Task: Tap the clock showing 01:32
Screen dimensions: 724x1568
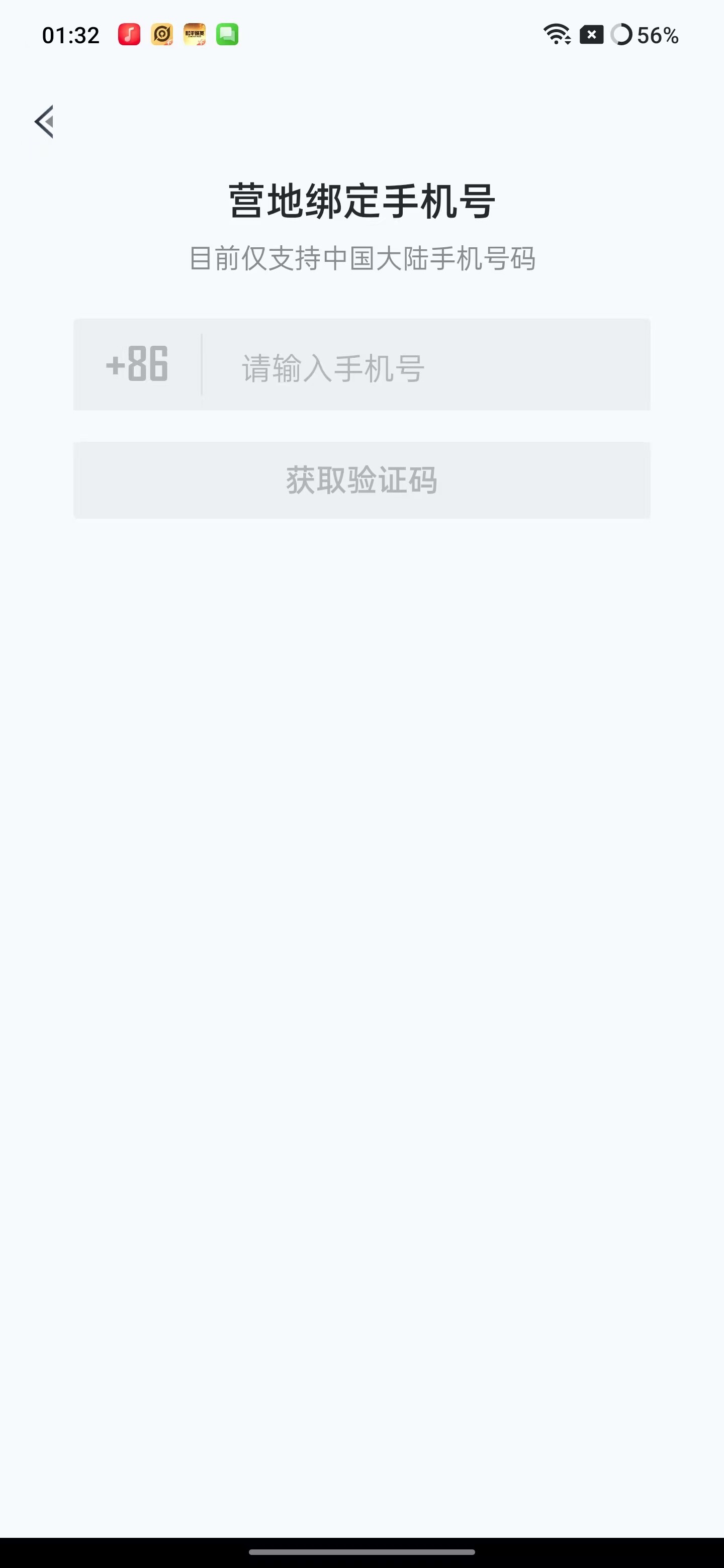Action: (70, 35)
